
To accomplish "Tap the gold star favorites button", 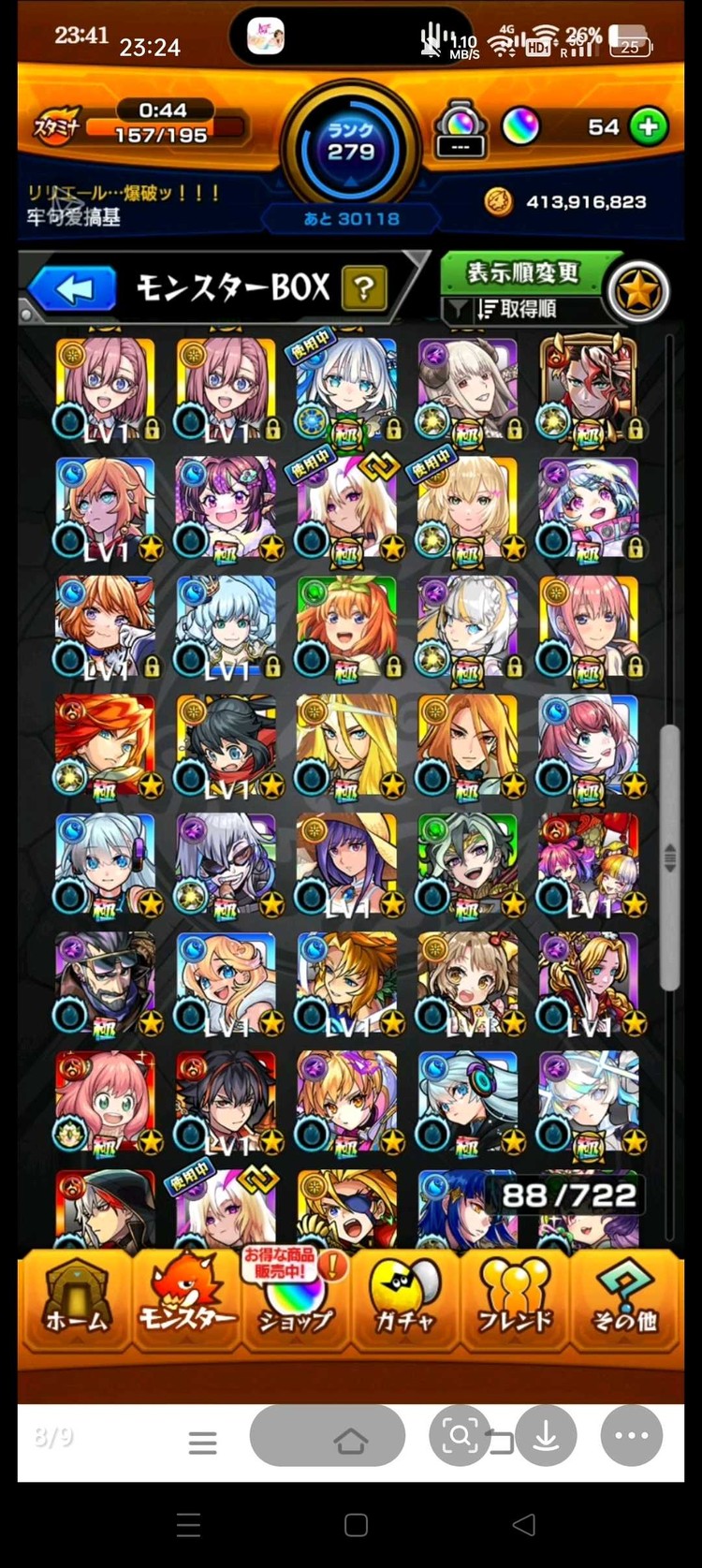I will pyautogui.click(x=638, y=291).
